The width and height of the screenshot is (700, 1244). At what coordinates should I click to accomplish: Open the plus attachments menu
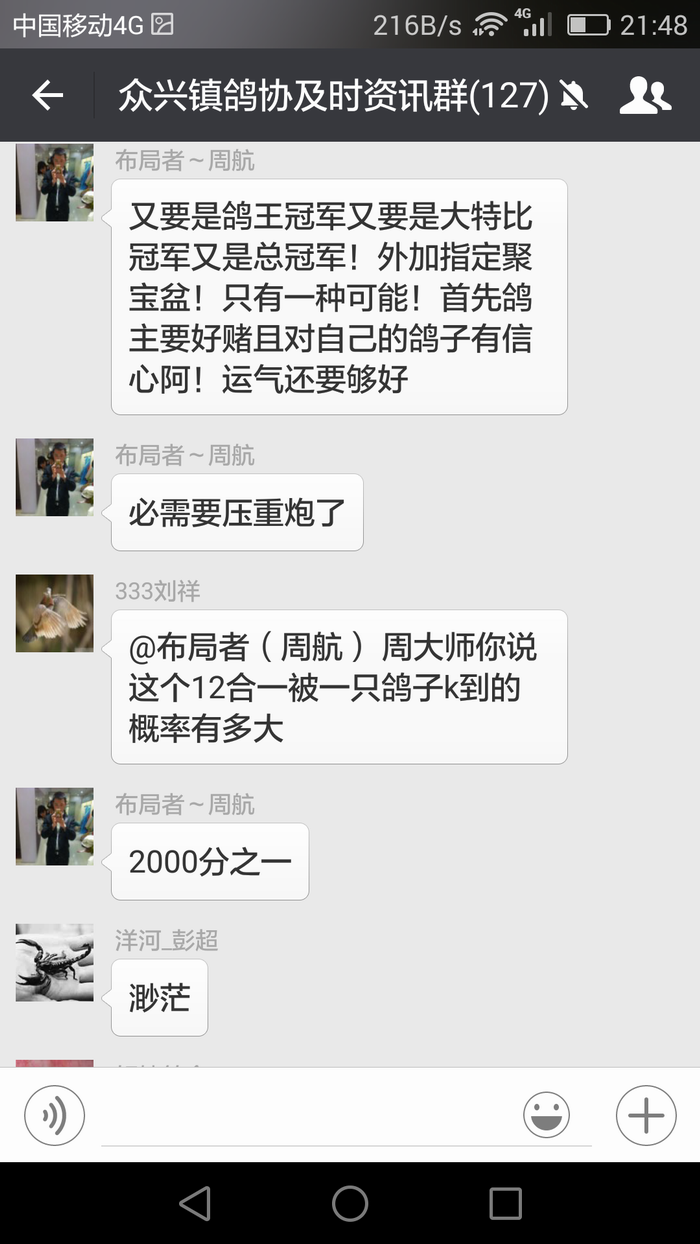click(646, 1115)
